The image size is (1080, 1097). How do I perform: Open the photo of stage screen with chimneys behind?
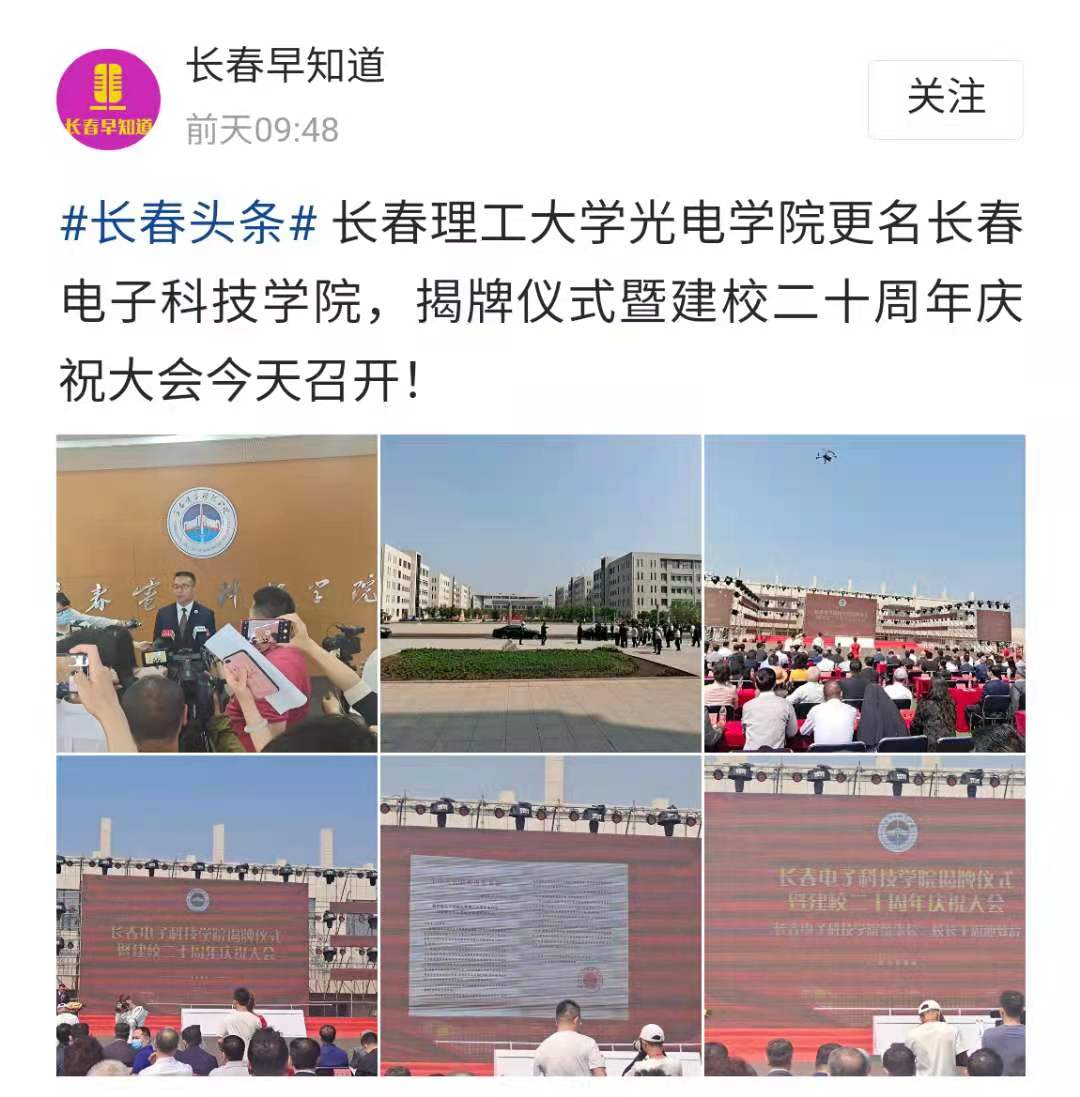[217, 915]
